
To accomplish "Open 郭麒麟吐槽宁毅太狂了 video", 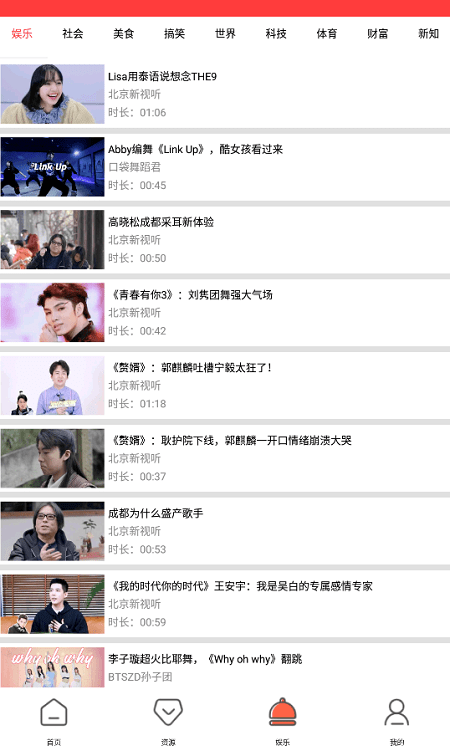I will [225, 386].
